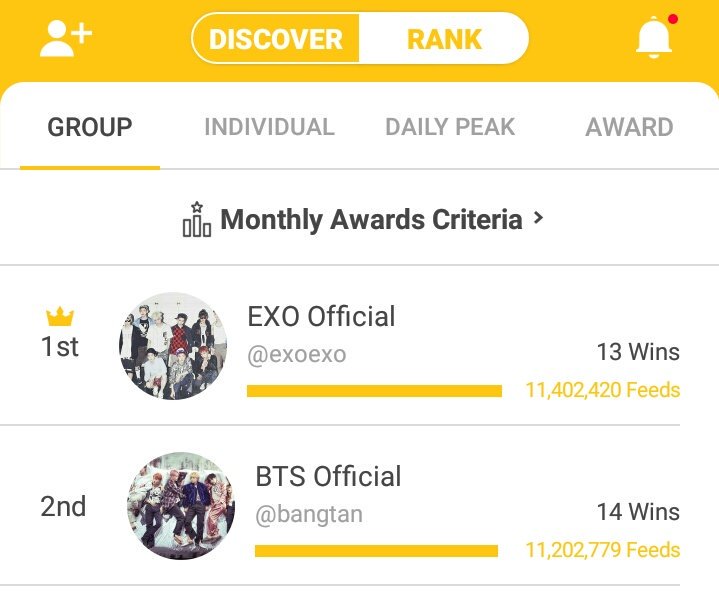
Task: Select the RANK segment
Action: coord(444,39)
